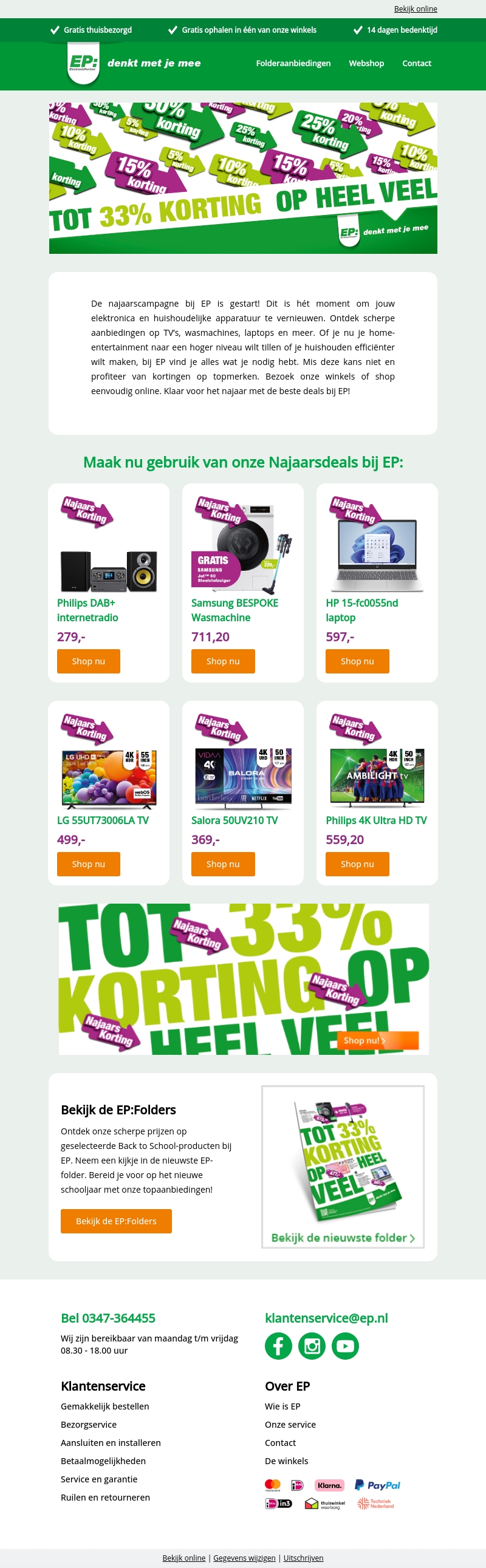Tap the Shop nu! banner button

pos(377,1040)
